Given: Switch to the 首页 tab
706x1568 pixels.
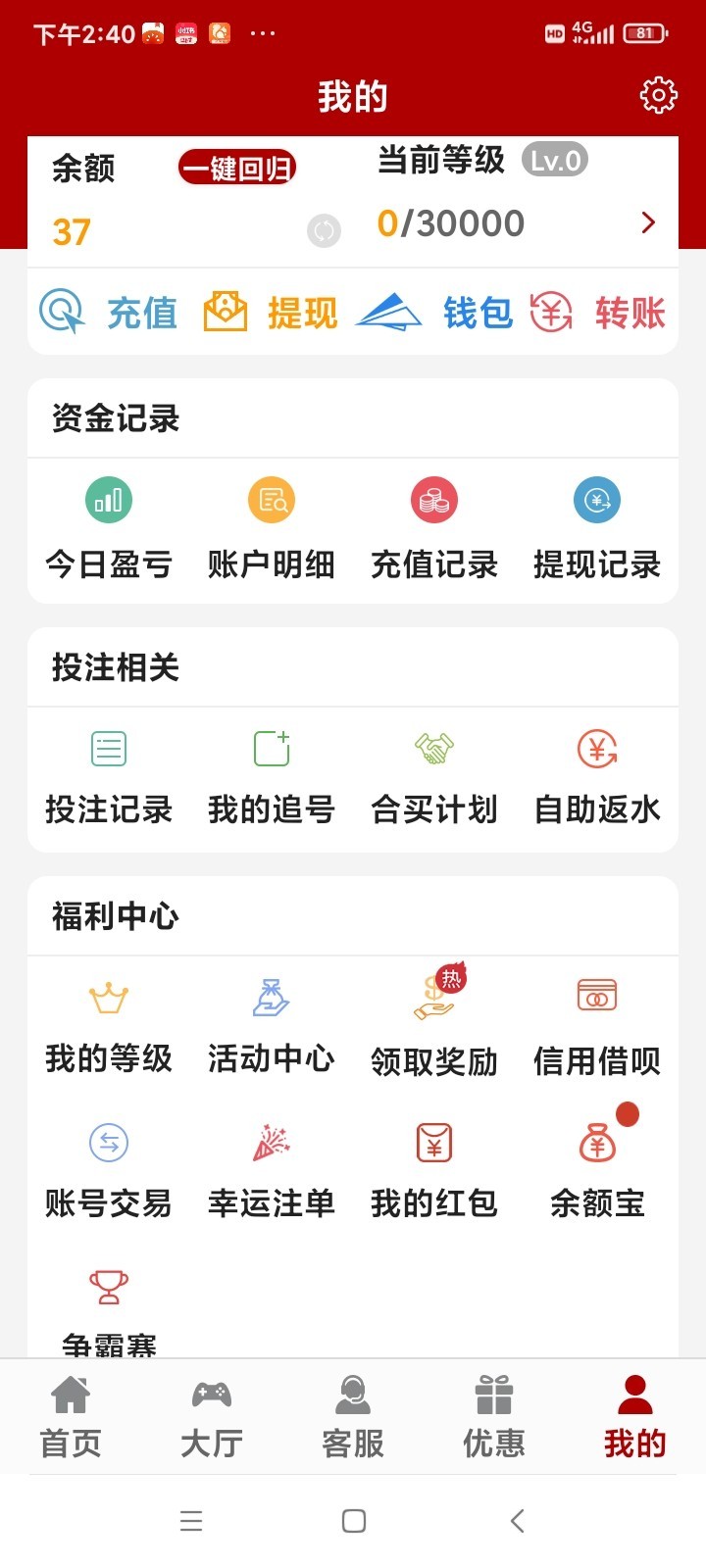Looking at the screenshot, I should coord(71,1417).
